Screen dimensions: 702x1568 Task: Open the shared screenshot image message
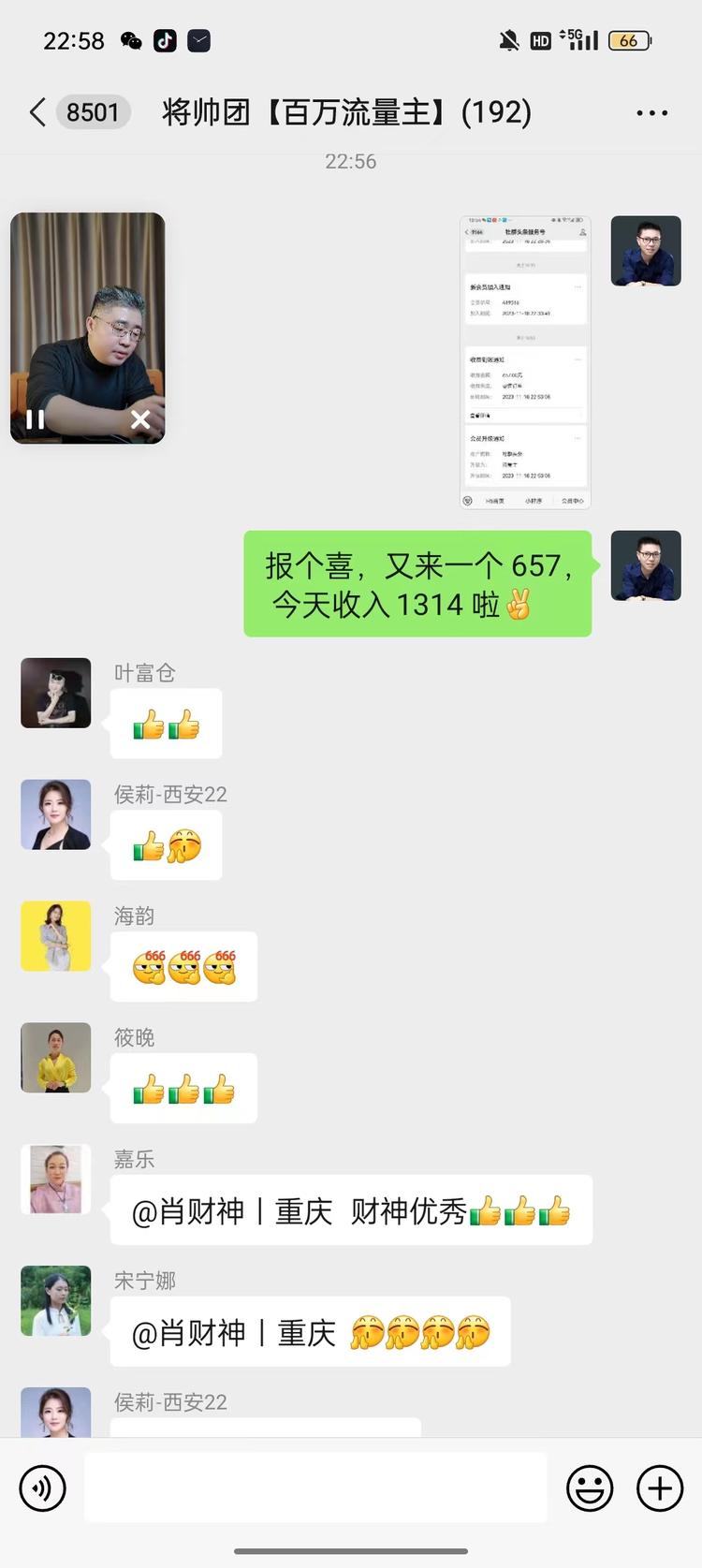(525, 362)
